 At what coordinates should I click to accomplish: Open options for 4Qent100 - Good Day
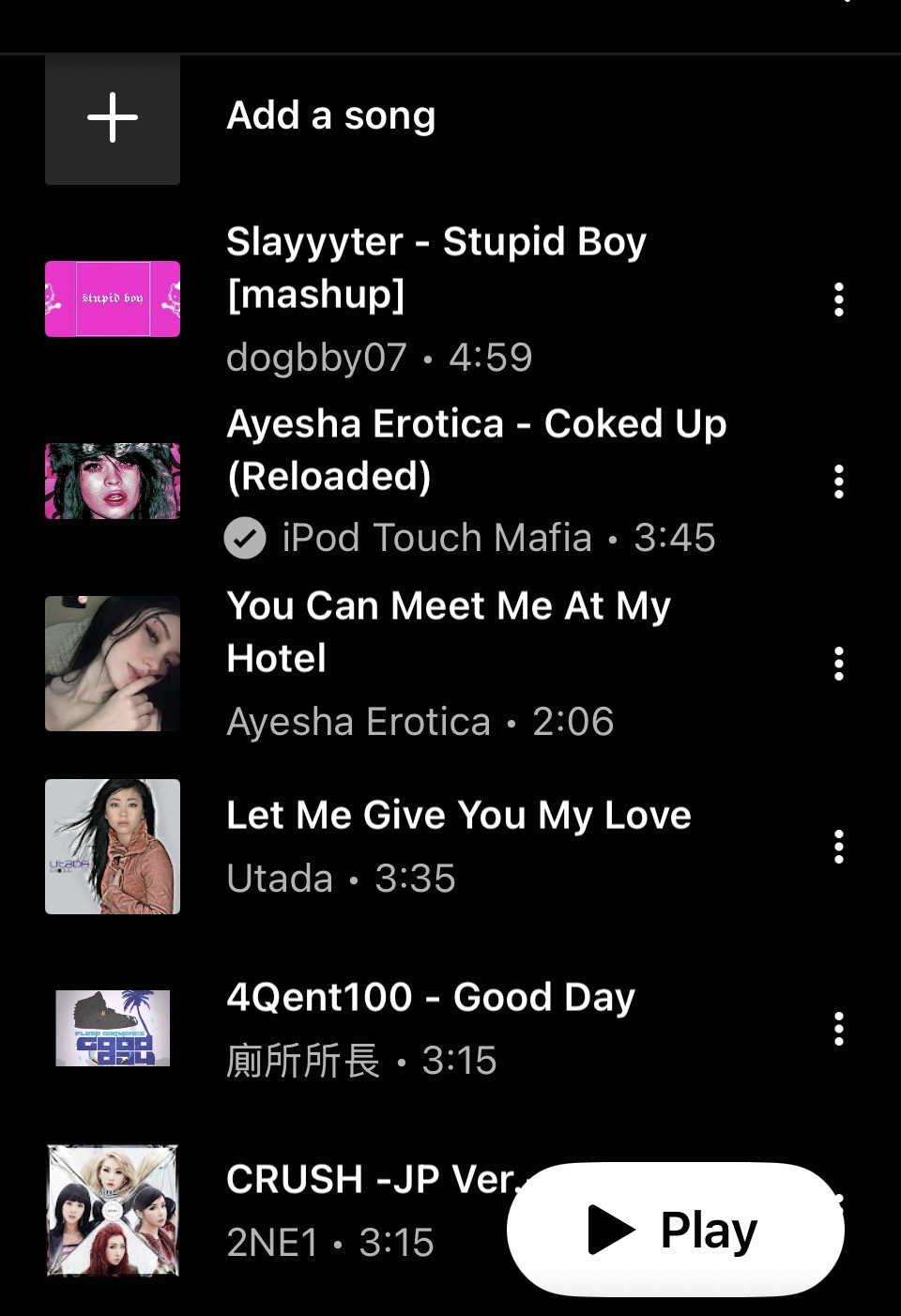(x=838, y=1029)
